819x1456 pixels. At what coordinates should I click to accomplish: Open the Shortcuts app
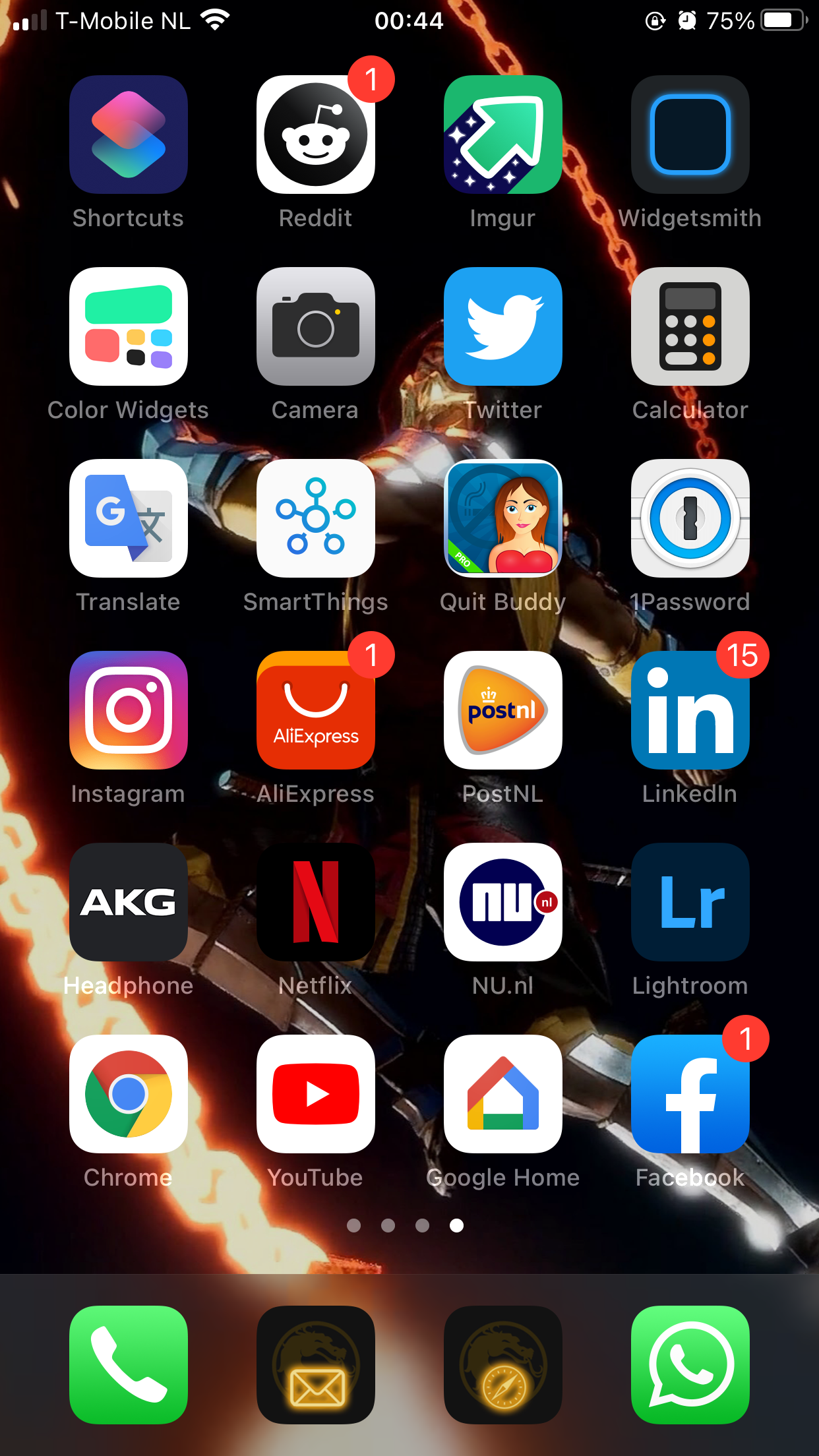pos(129,135)
